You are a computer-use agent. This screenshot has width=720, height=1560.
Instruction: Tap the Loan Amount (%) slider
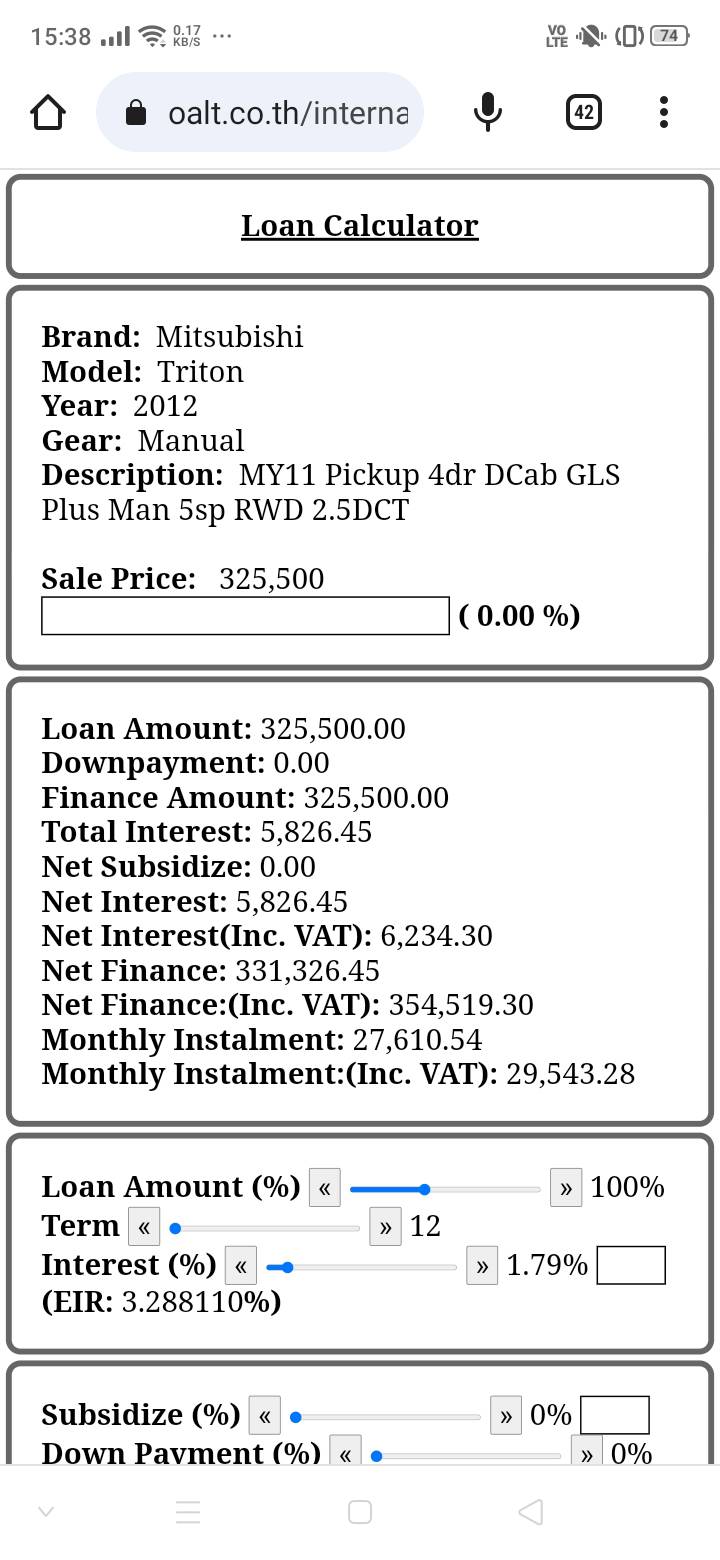pyautogui.click(x=445, y=1189)
